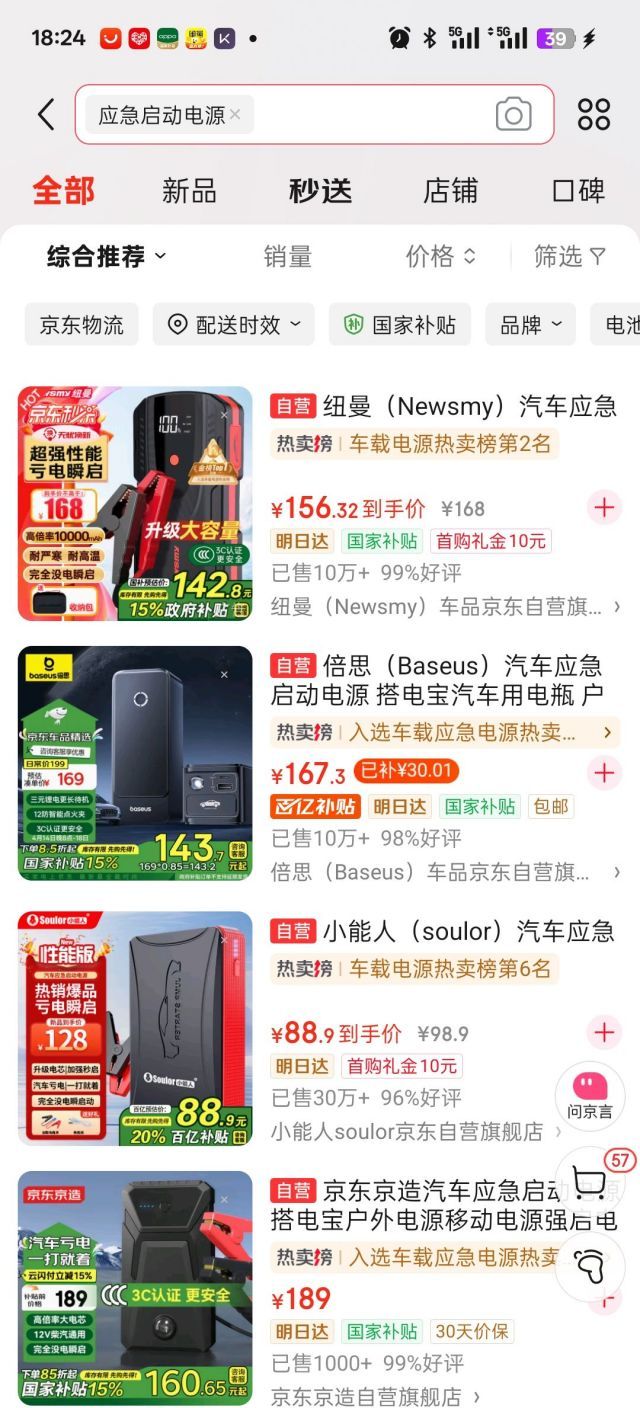The width and height of the screenshot is (640, 1408).
Task: Open the four-dot grid menu
Action: pos(593,115)
